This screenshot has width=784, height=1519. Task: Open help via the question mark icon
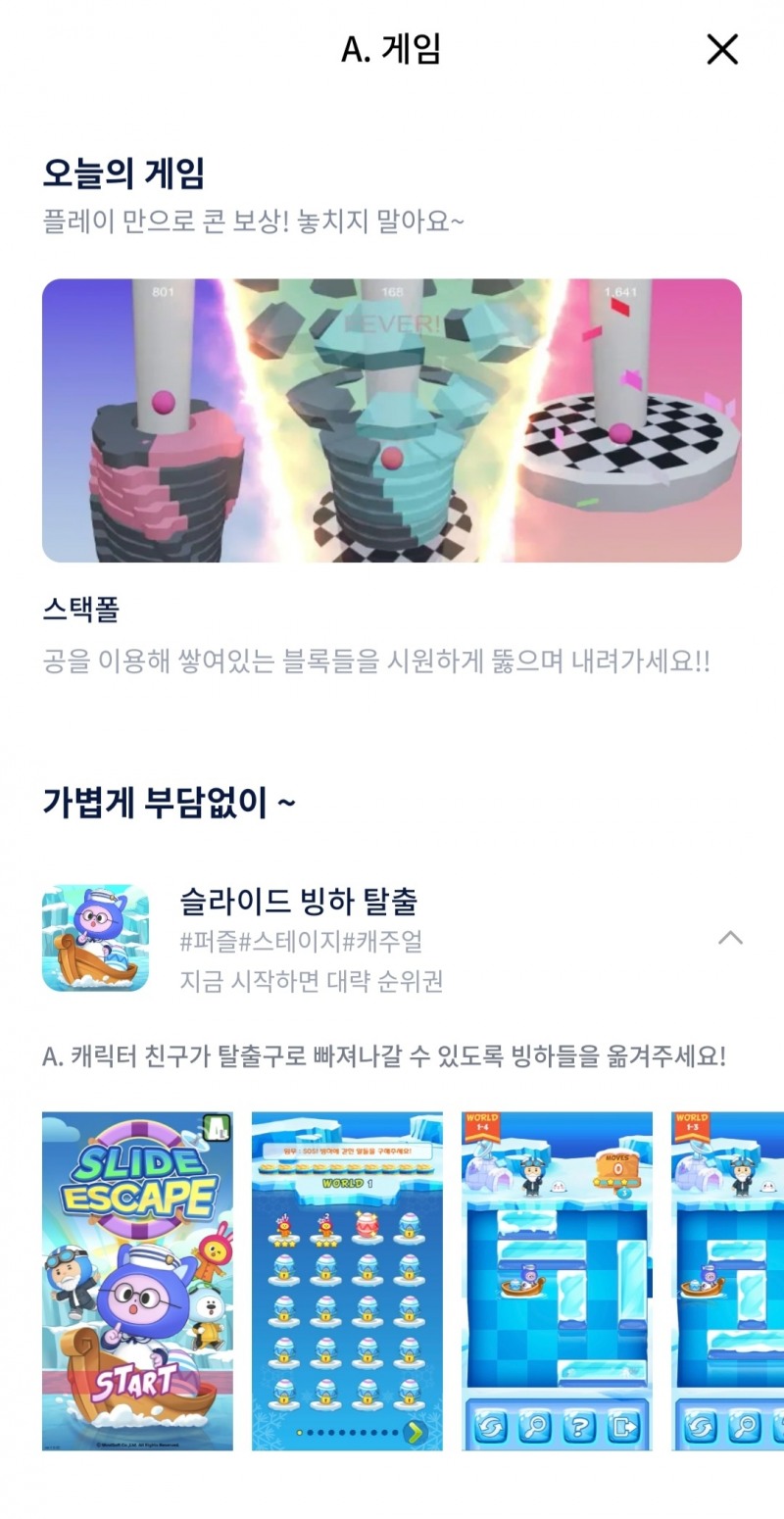[x=577, y=1426]
